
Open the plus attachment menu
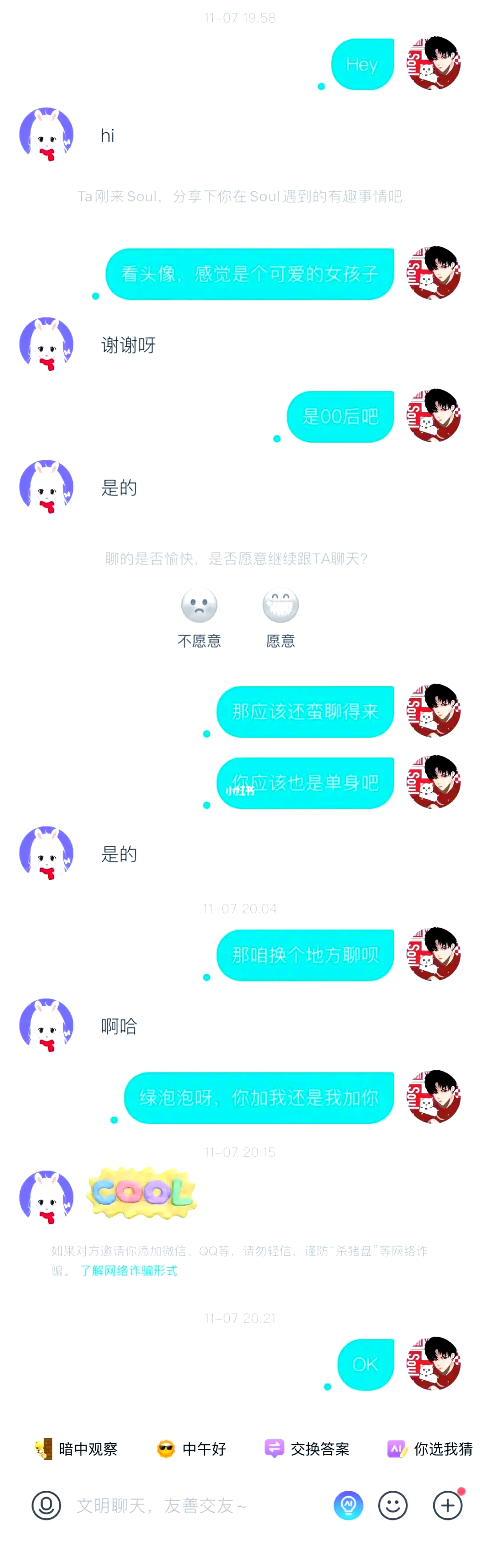448,1505
